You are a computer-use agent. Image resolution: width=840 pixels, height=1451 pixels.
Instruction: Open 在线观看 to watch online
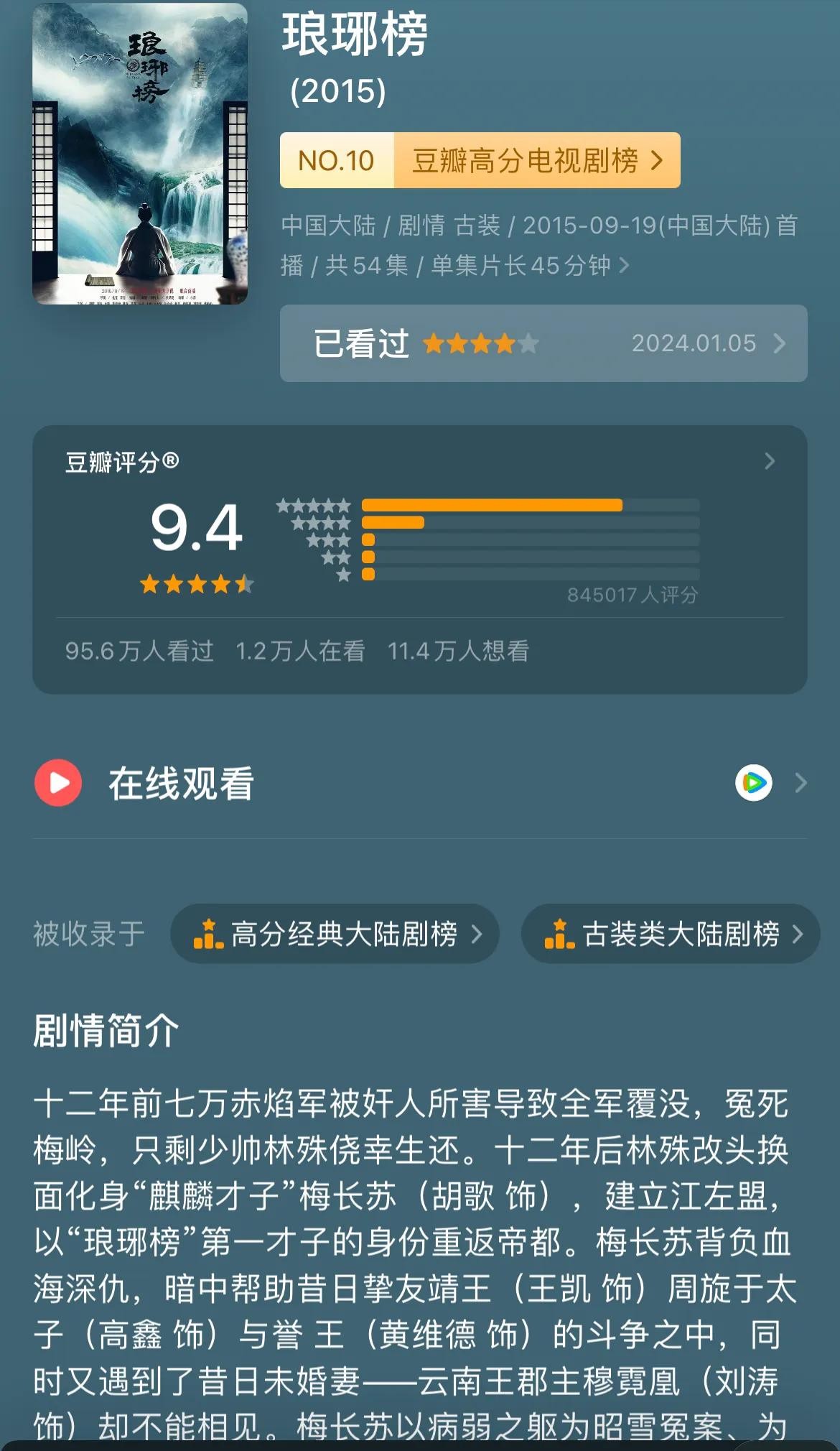pyautogui.click(x=419, y=783)
